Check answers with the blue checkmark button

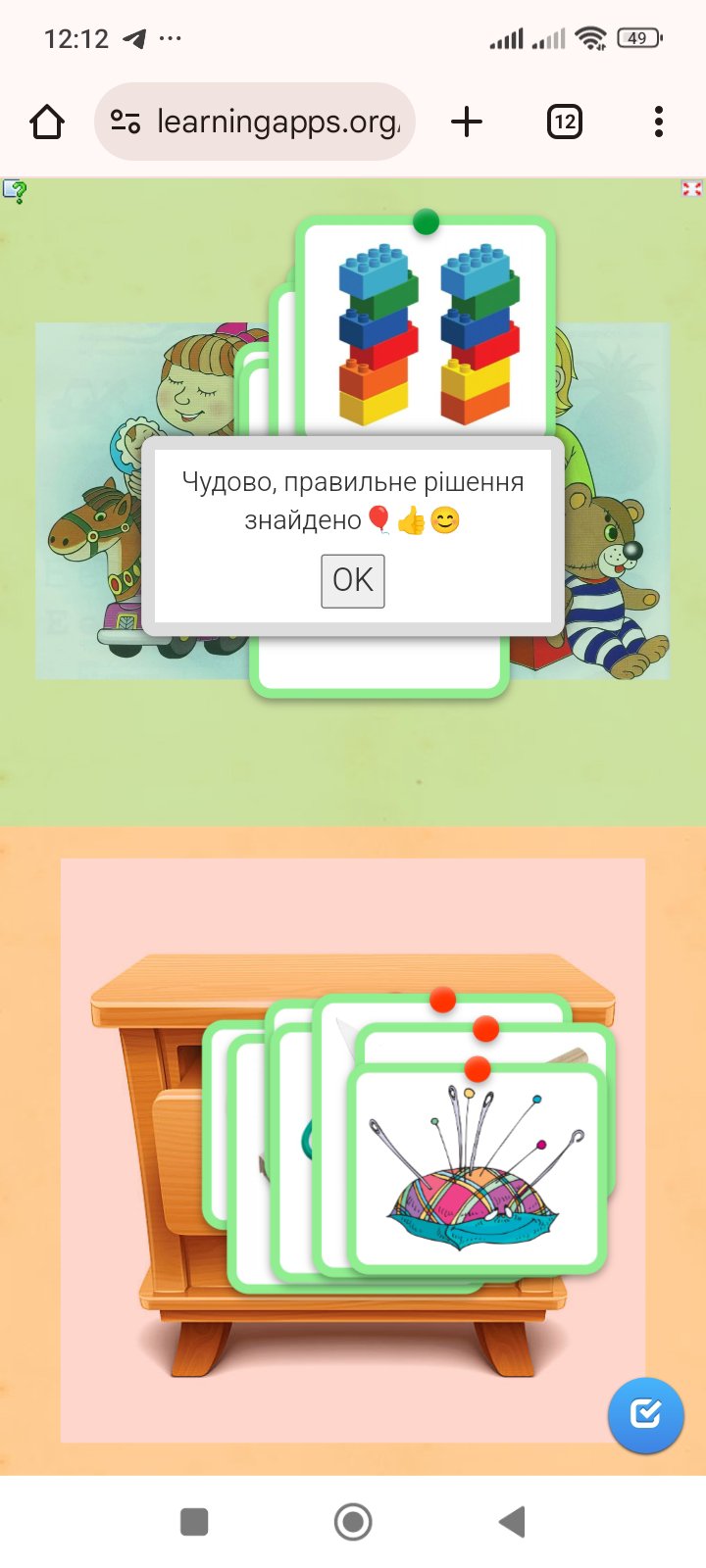(645, 1414)
